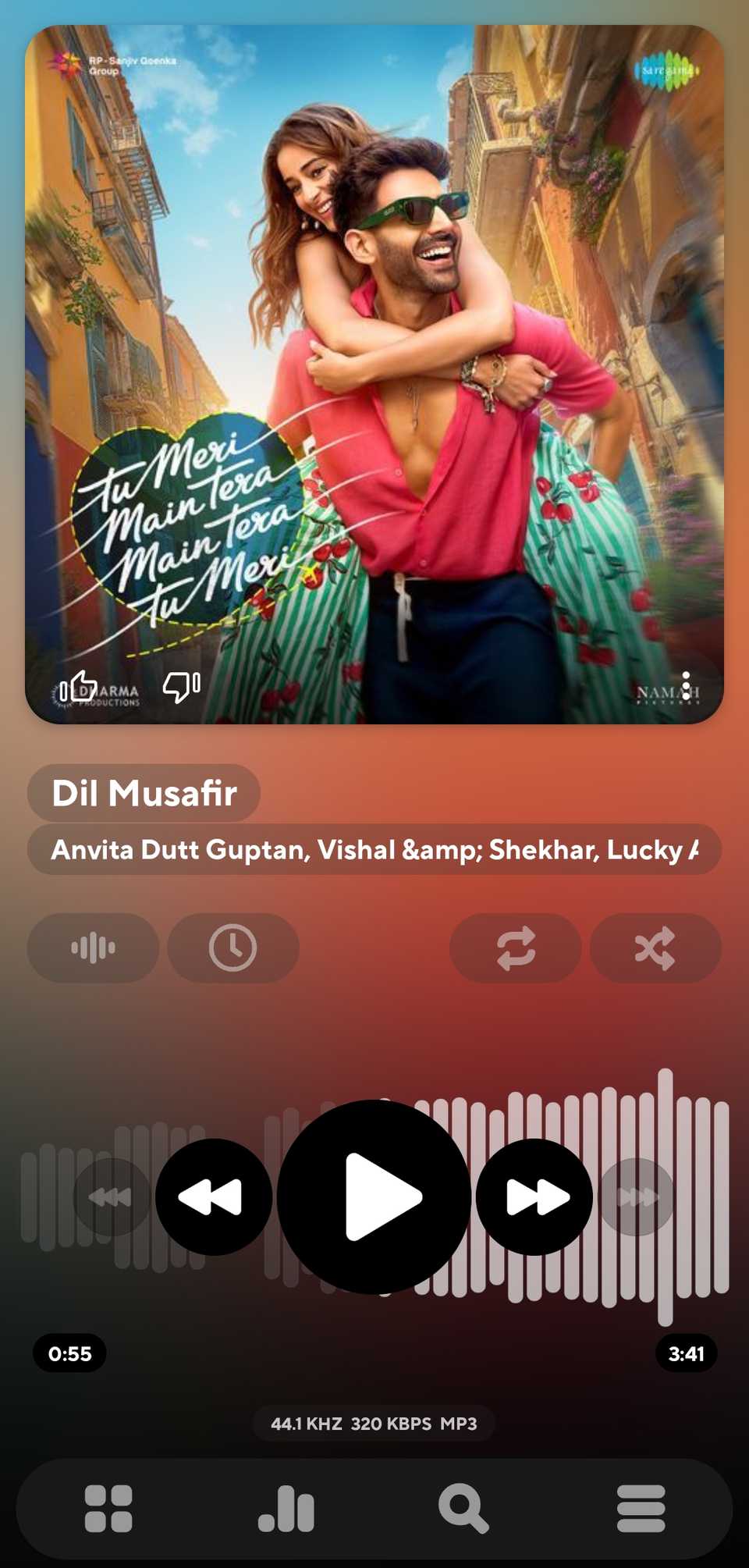The height and width of the screenshot is (1568, 749).
Task: Dislike the song with thumbs down
Action: tap(181, 687)
